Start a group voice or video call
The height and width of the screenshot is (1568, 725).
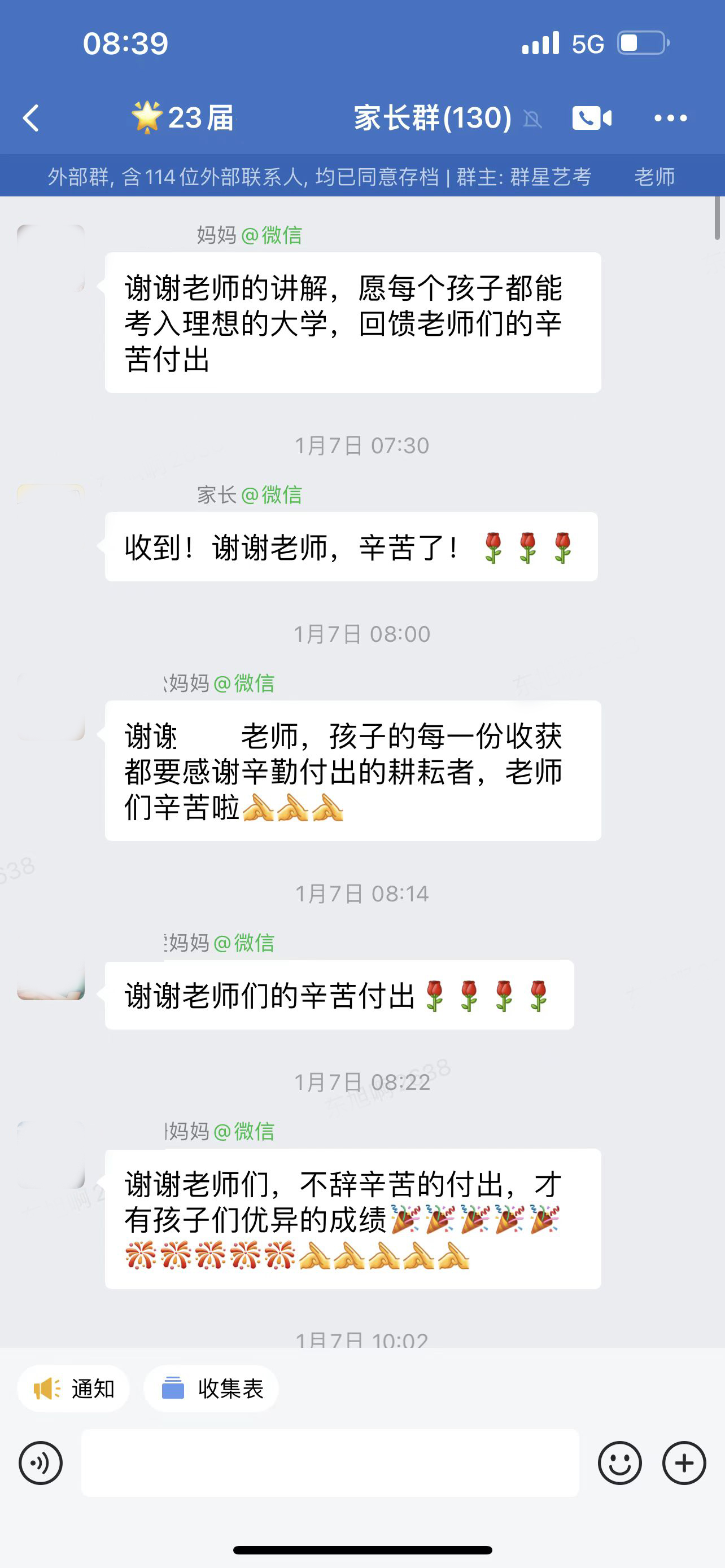[591, 118]
